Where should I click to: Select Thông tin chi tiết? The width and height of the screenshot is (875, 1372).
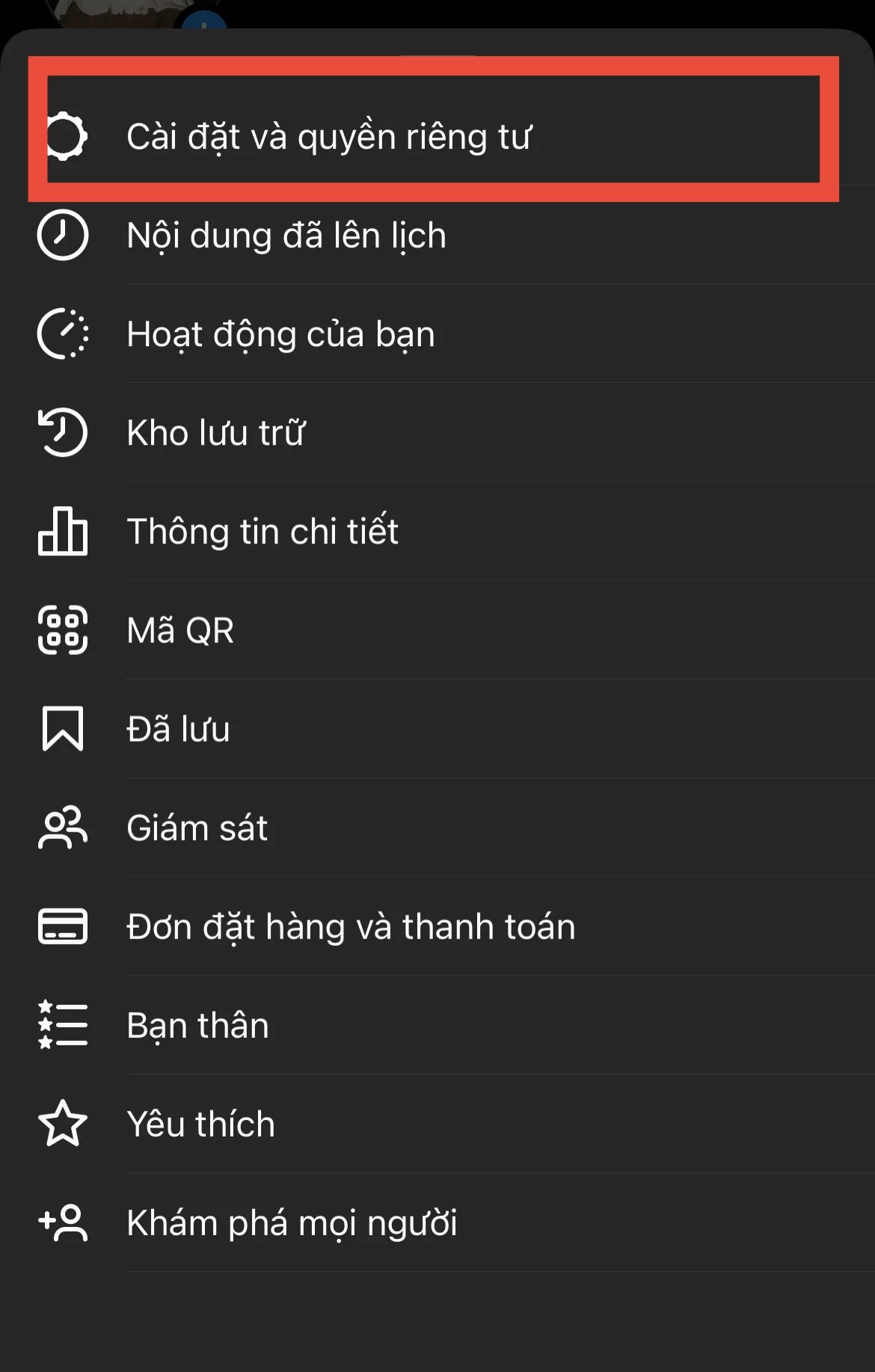tap(262, 532)
